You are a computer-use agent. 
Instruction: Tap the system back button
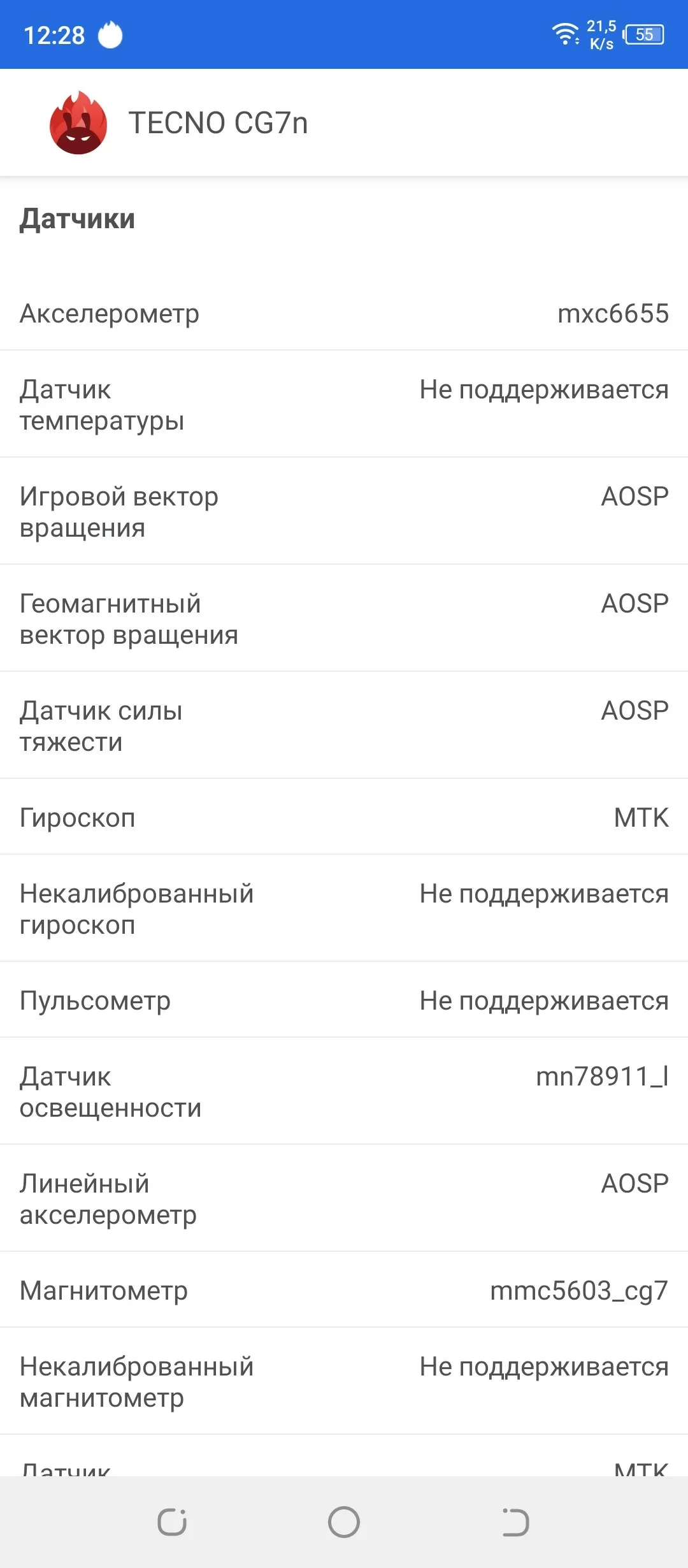pos(515,1522)
